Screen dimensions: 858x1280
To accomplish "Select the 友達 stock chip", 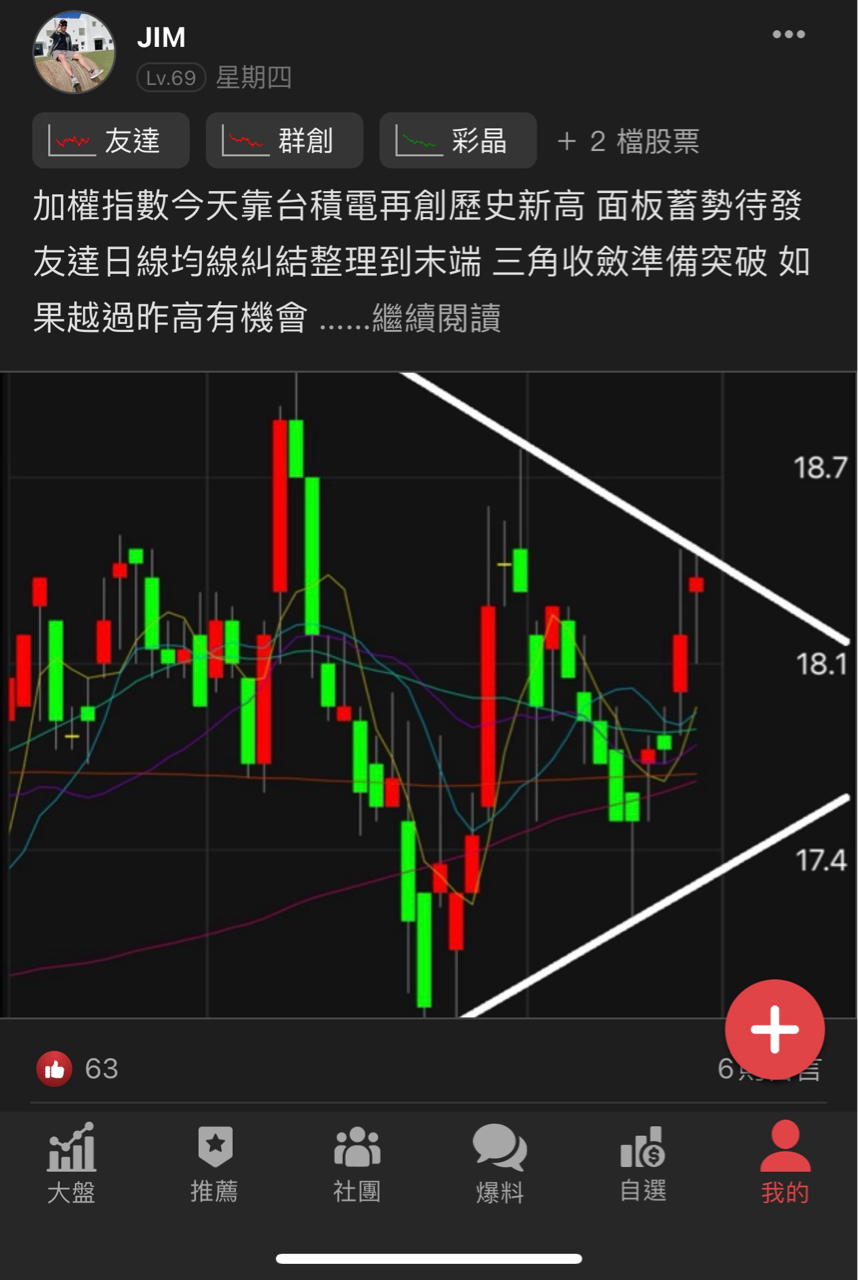I will point(110,141).
